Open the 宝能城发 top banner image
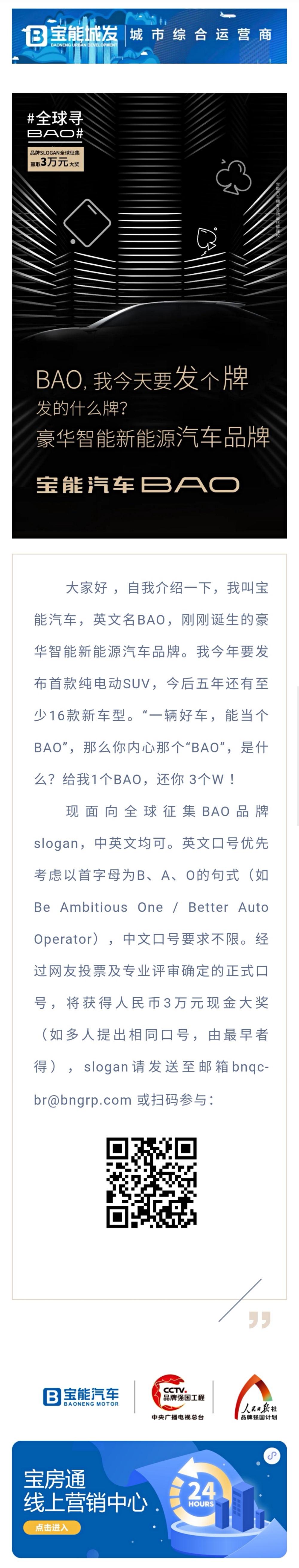The height and width of the screenshot is (1568, 299). click(149, 35)
